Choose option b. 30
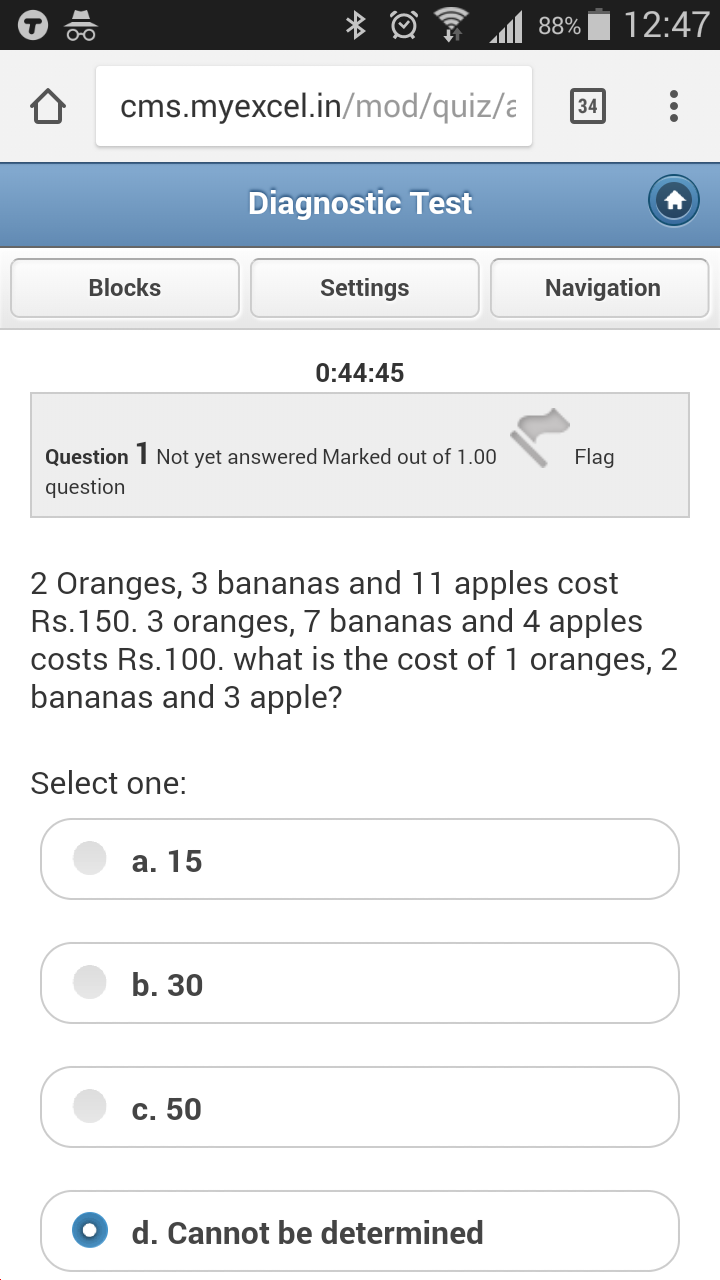 click(90, 983)
